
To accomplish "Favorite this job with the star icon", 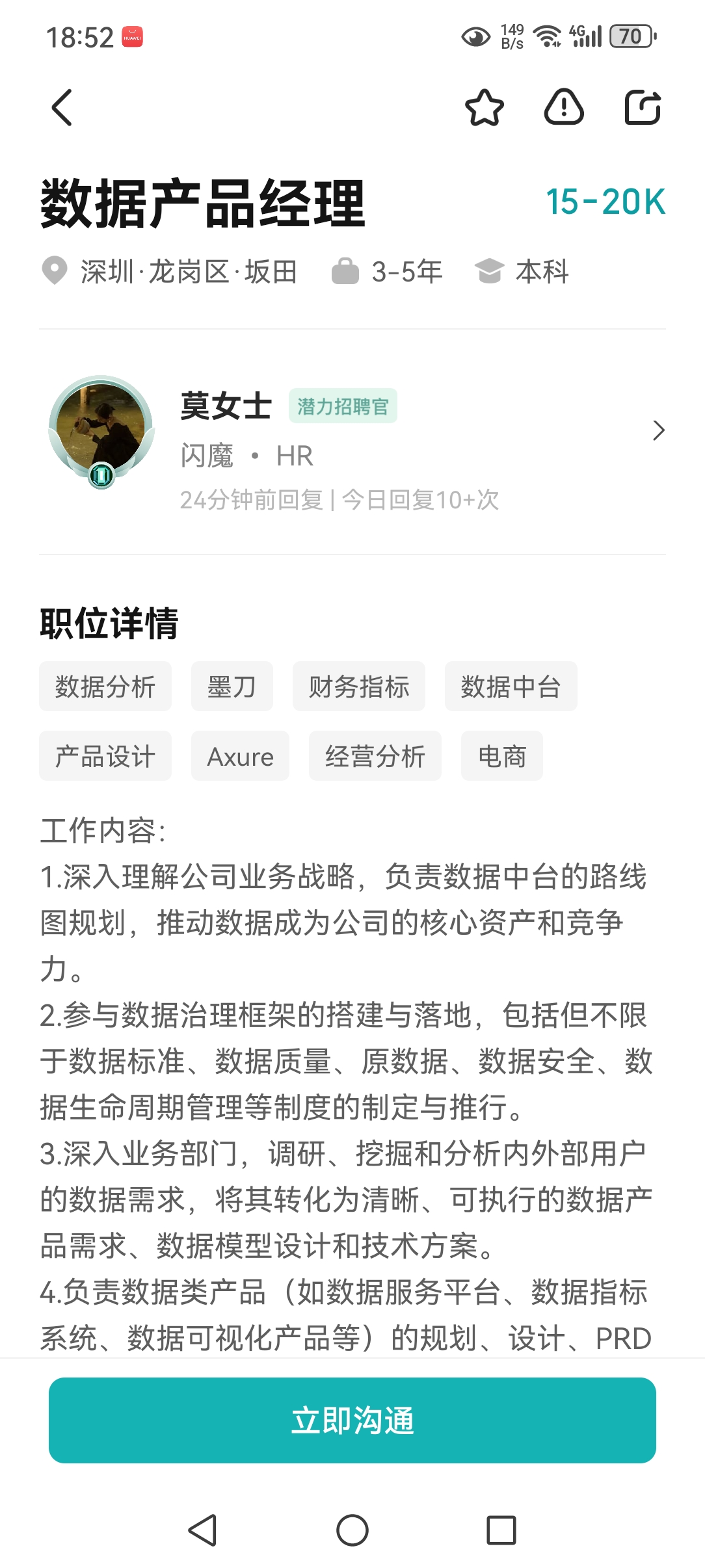I will [484, 107].
